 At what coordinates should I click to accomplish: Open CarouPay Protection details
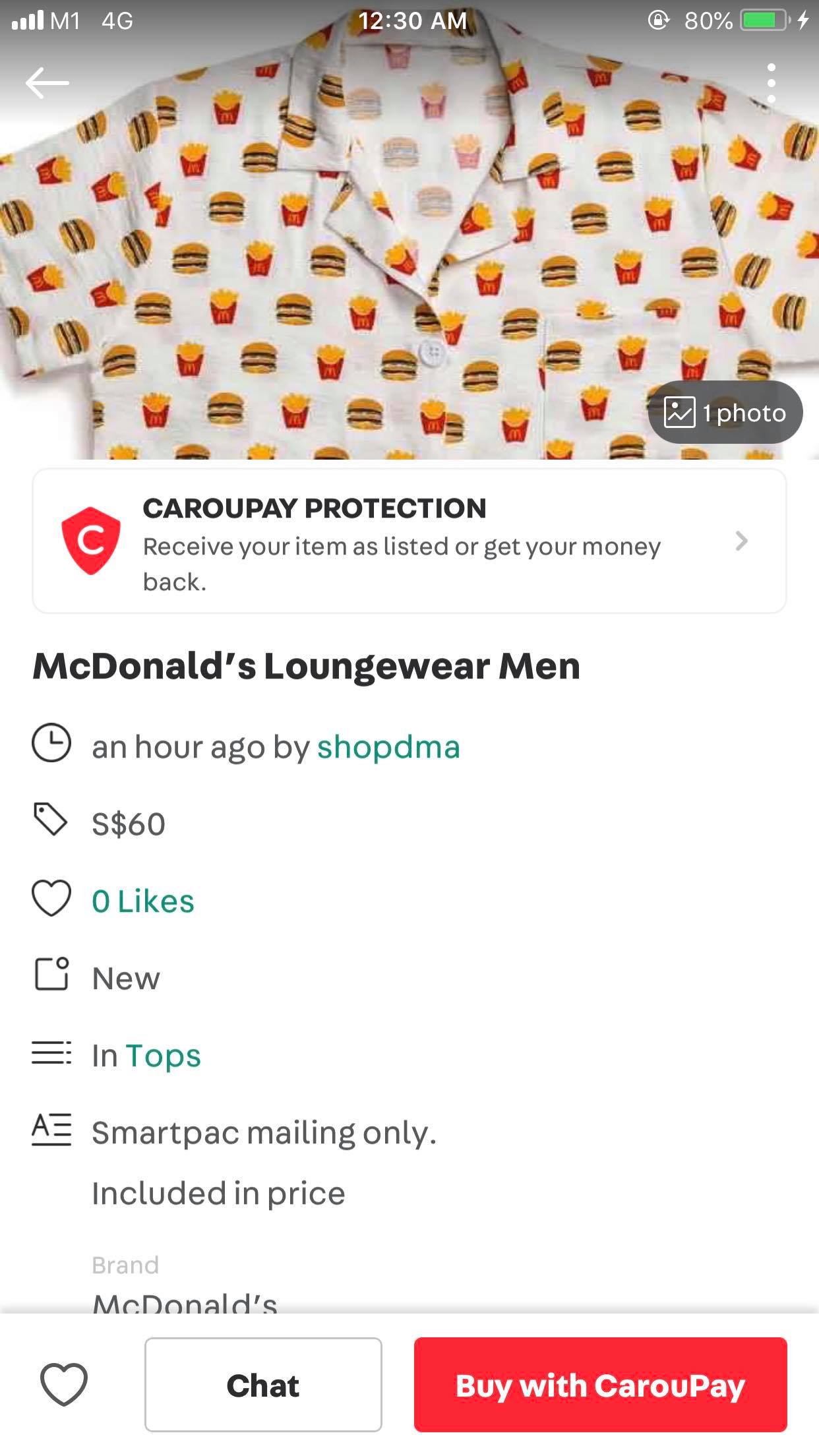tap(409, 541)
